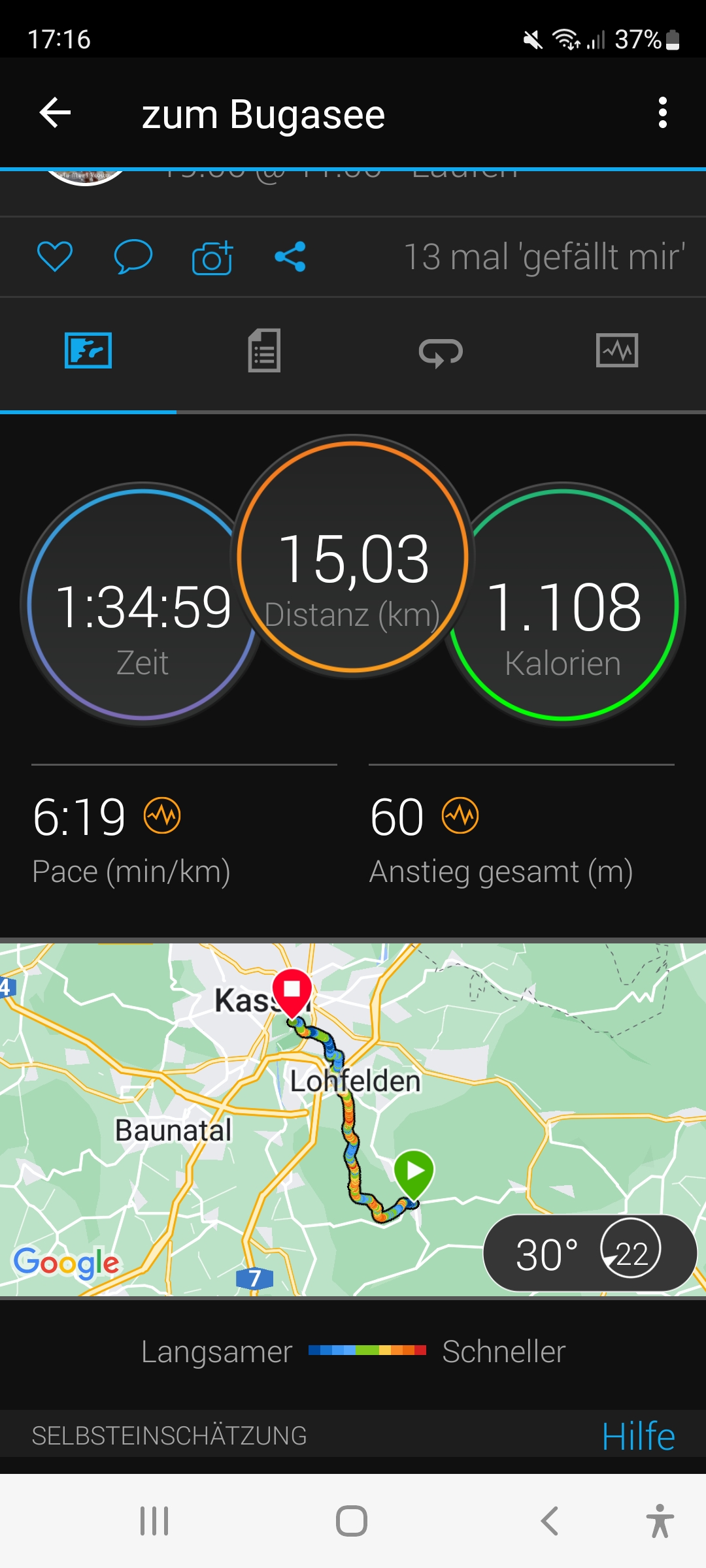Go to the Android home screen
Screen dimensions: 706x1568
[352, 1521]
